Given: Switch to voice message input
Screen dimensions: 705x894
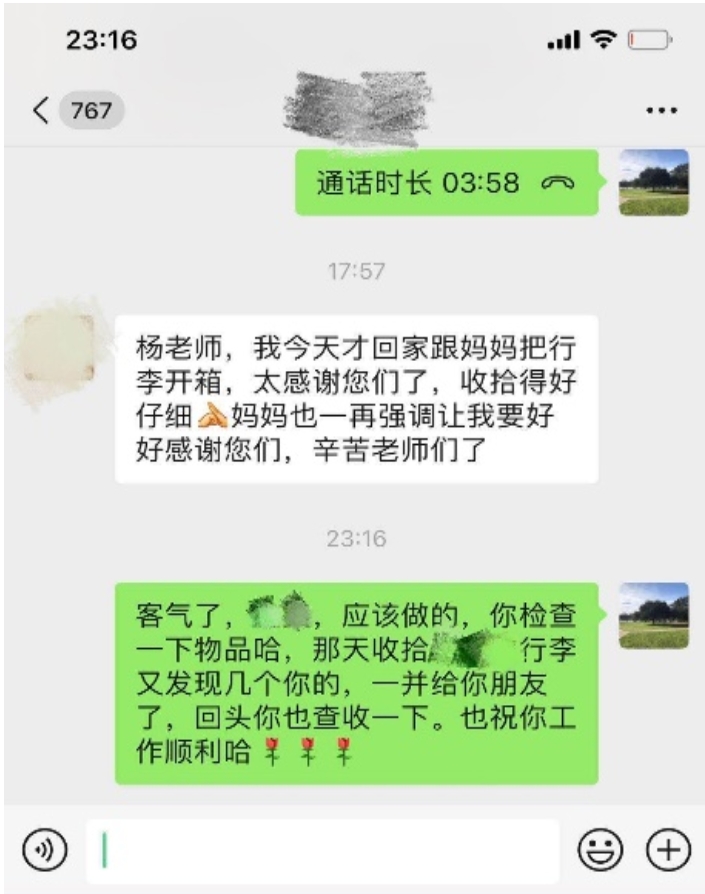Looking at the screenshot, I should (44, 851).
